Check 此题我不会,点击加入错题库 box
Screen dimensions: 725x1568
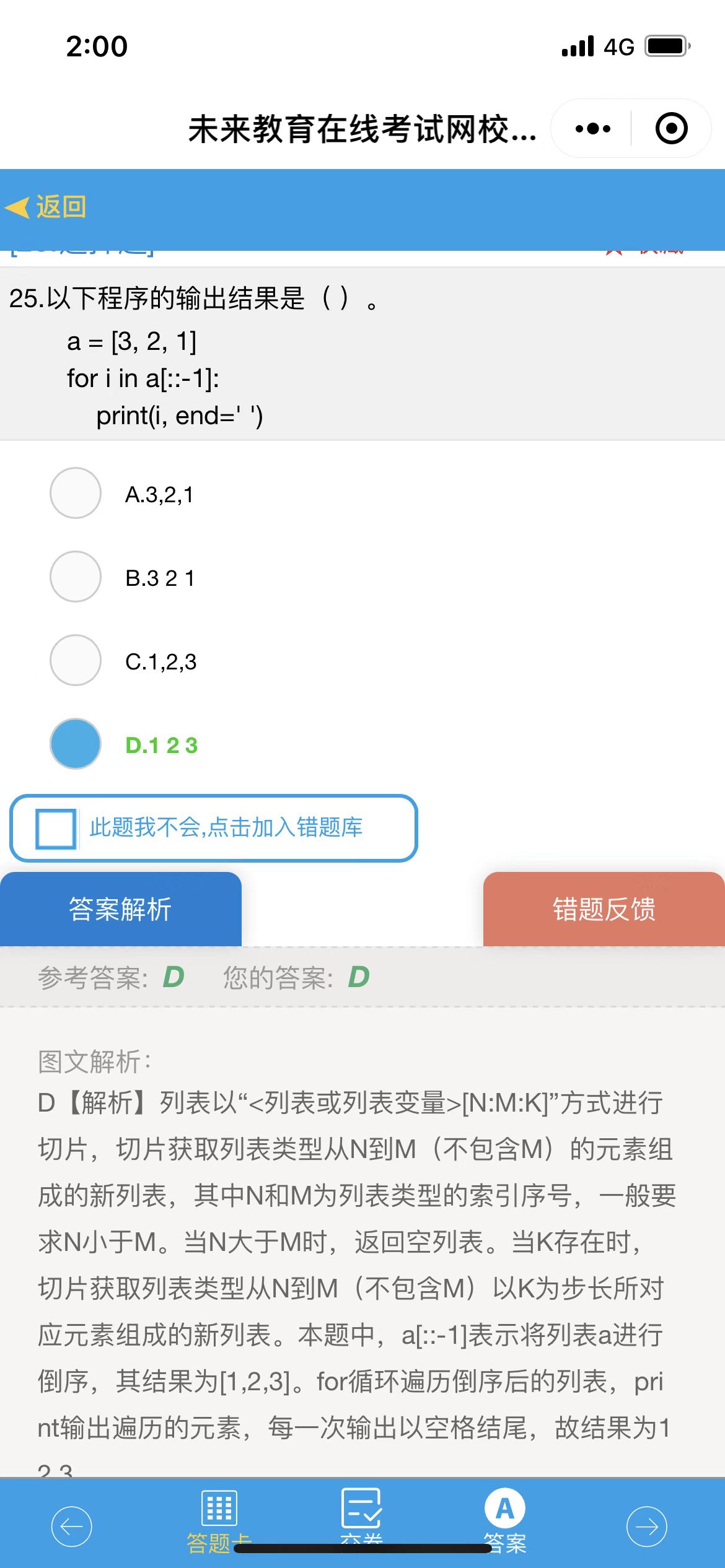[x=56, y=828]
